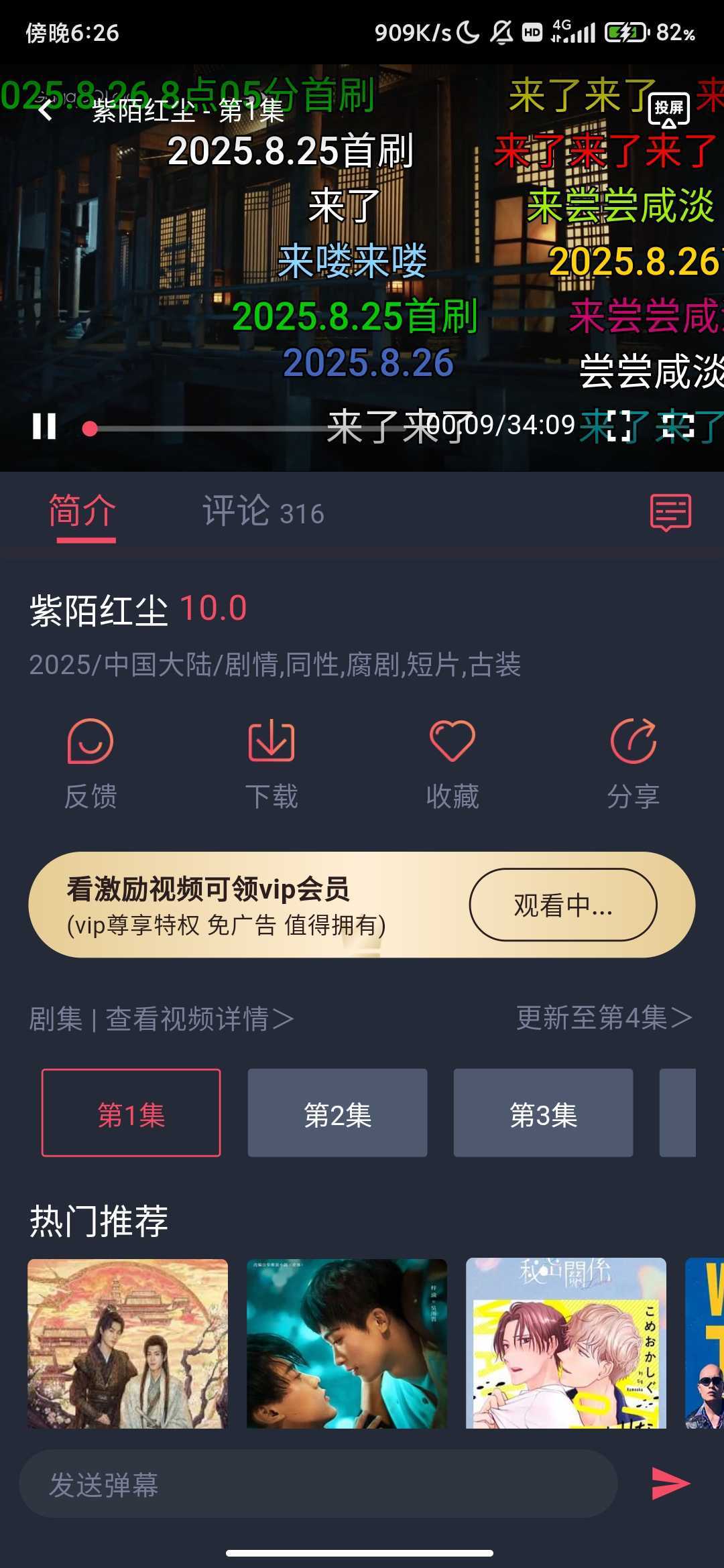Tap the pink danmaku comment bubble icon
This screenshot has width=724, height=1568.
click(672, 513)
